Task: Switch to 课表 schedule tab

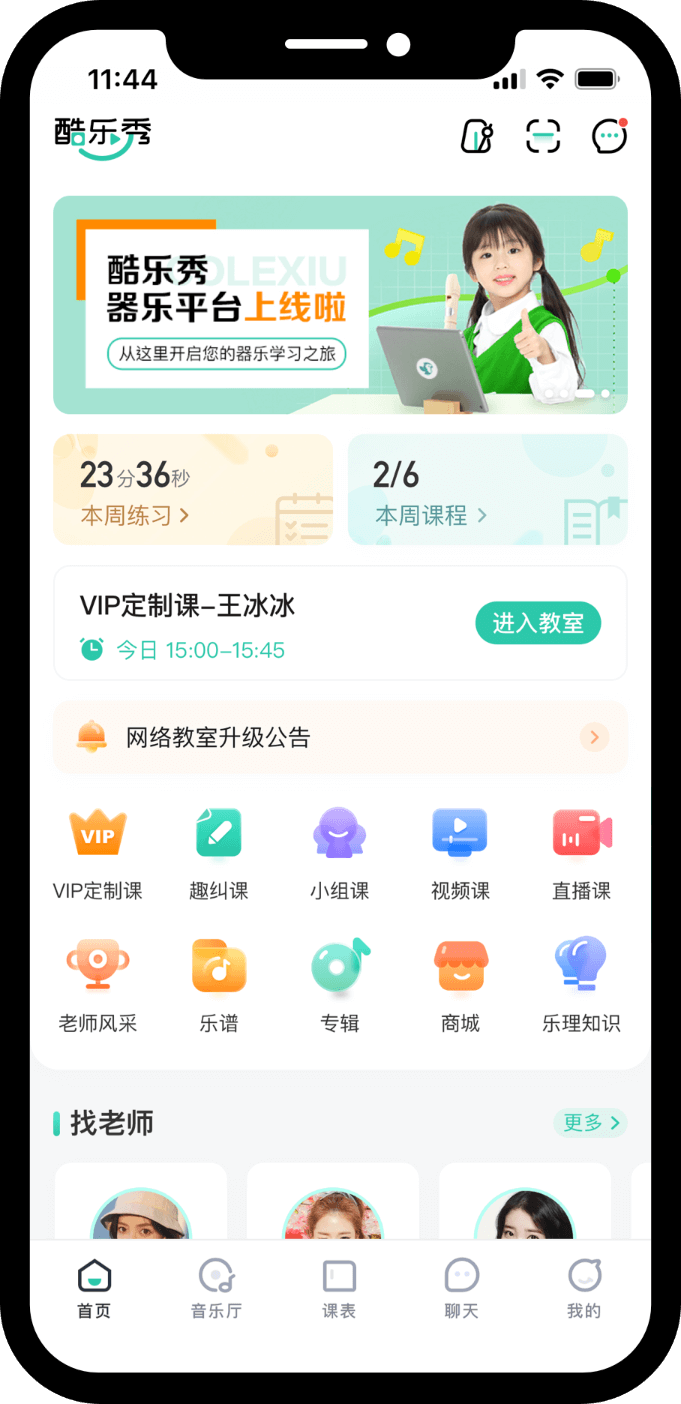Action: click(x=339, y=1288)
